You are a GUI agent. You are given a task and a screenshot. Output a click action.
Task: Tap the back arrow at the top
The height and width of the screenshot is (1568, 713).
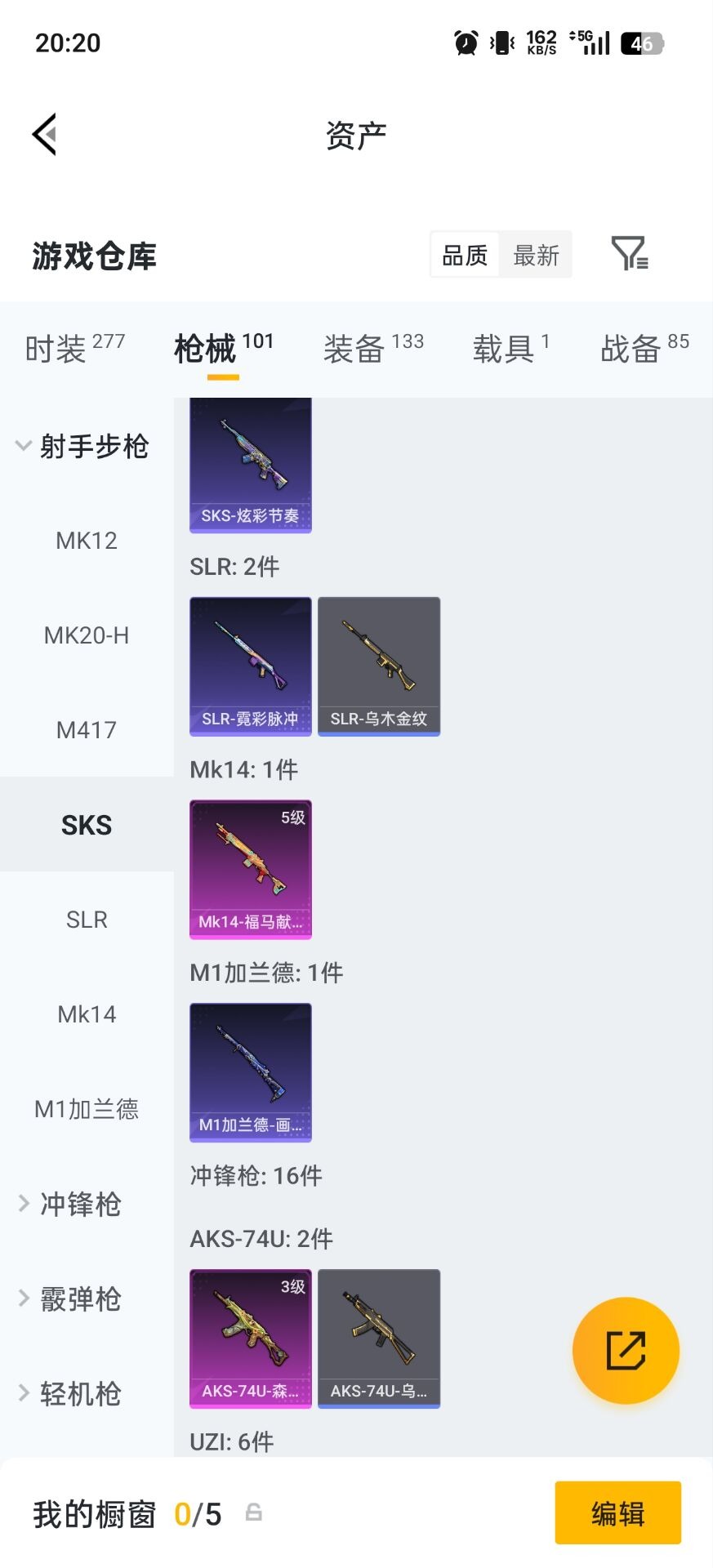45,133
